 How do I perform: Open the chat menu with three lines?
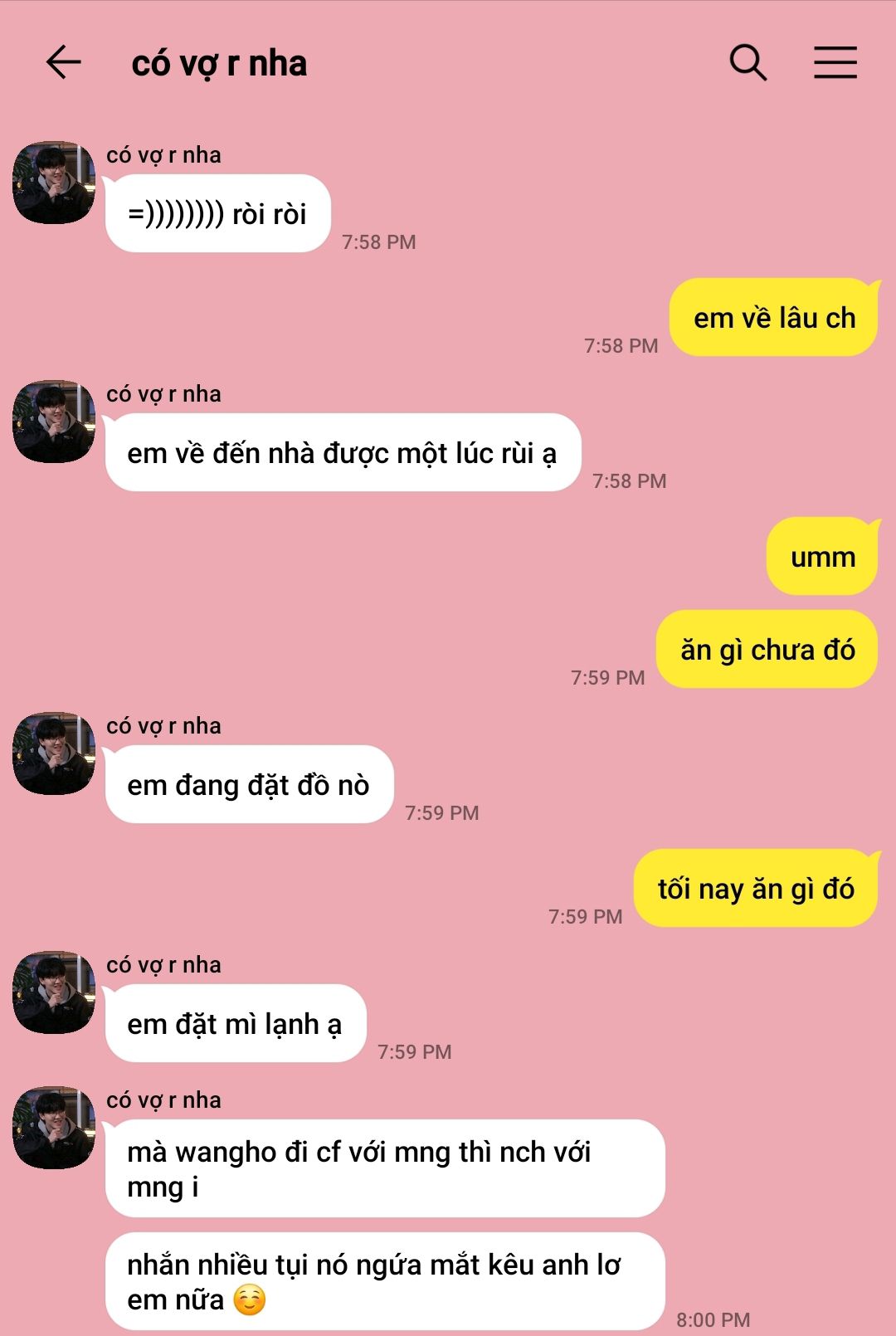coord(835,62)
